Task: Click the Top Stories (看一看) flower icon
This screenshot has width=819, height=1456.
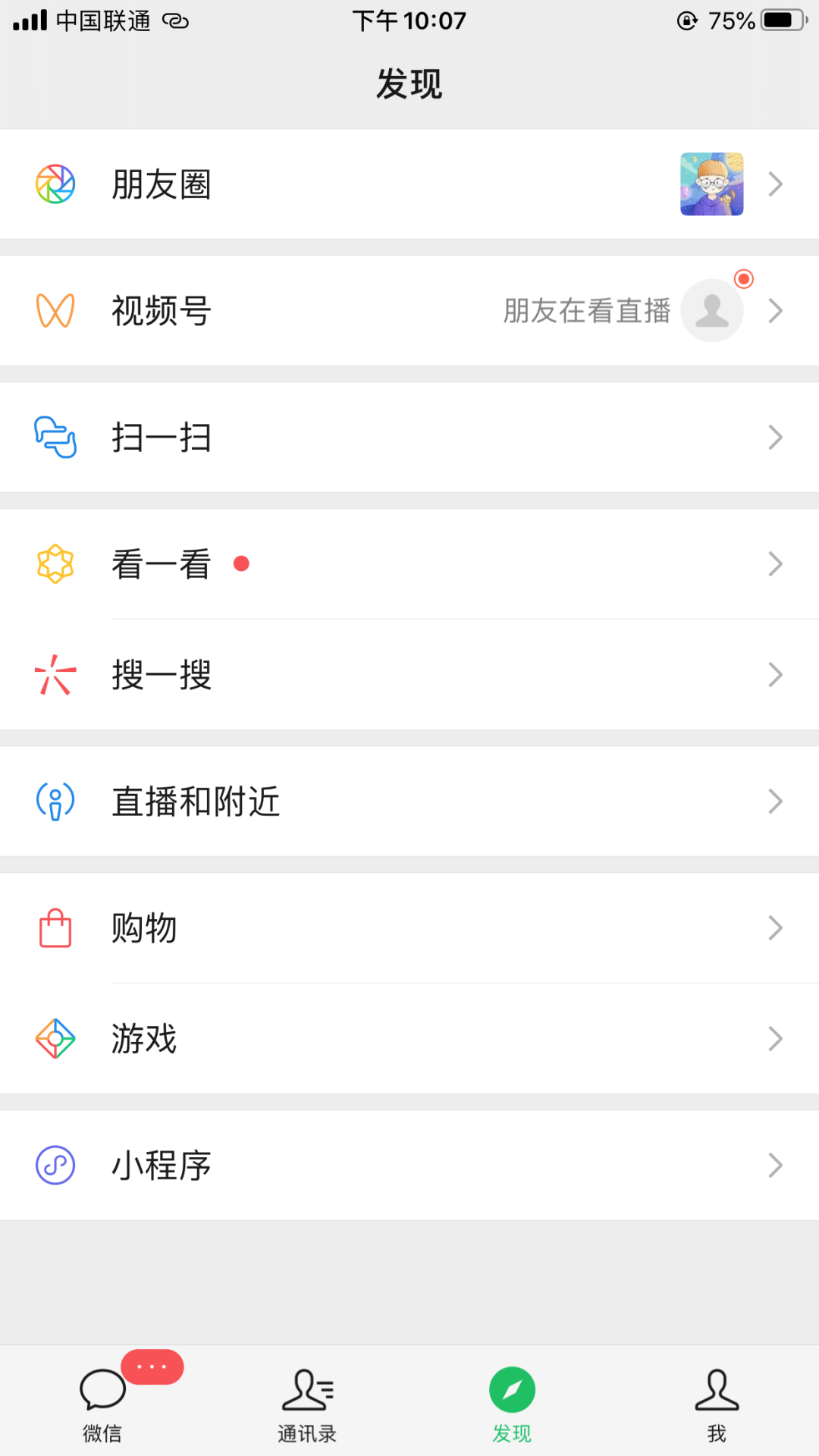Action: [x=55, y=563]
